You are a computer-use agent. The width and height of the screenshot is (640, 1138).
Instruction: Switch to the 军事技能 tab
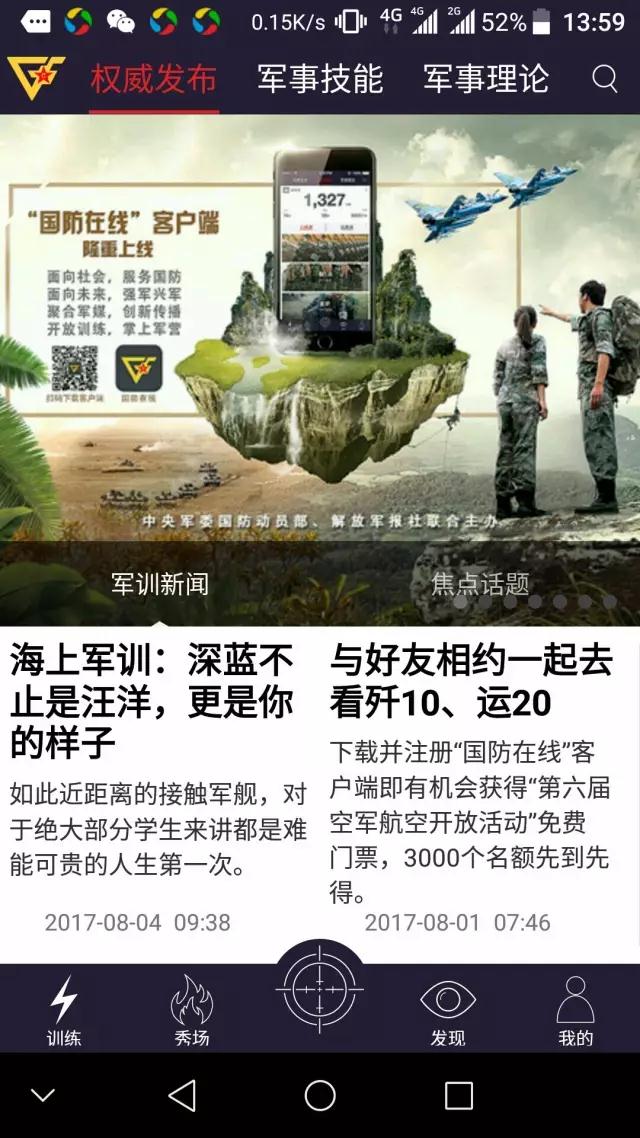320,79
